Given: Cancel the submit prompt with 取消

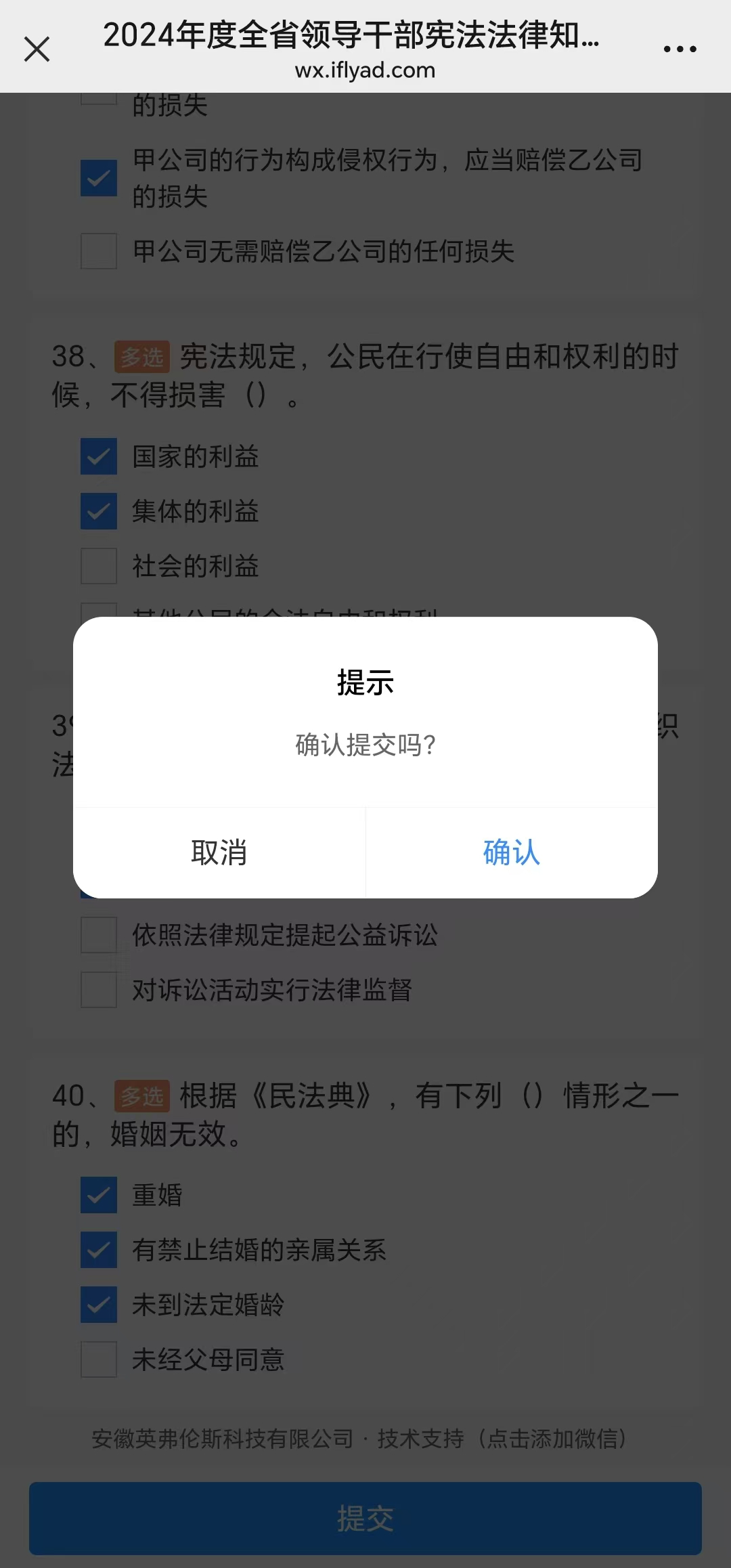Looking at the screenshot, I should (x=219, y=852).
